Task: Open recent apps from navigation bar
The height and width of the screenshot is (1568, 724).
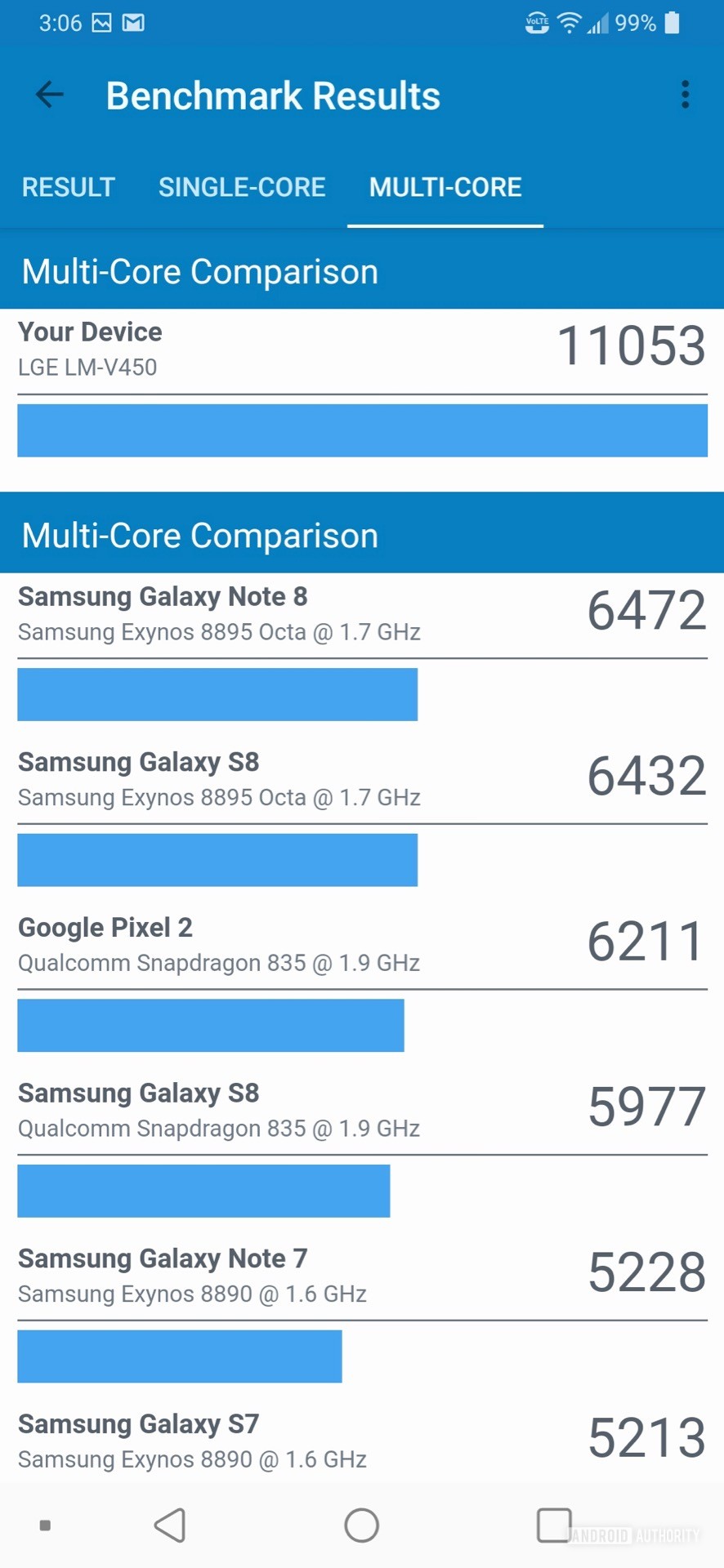Action: (553, 1525)
